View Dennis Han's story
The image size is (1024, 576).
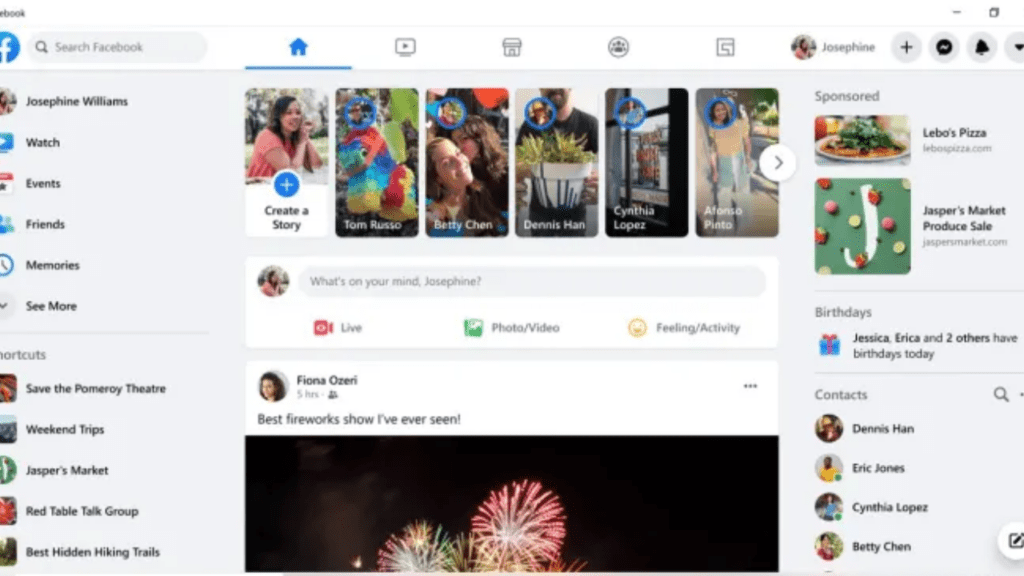pyautogui.click(x=557, y=162)
